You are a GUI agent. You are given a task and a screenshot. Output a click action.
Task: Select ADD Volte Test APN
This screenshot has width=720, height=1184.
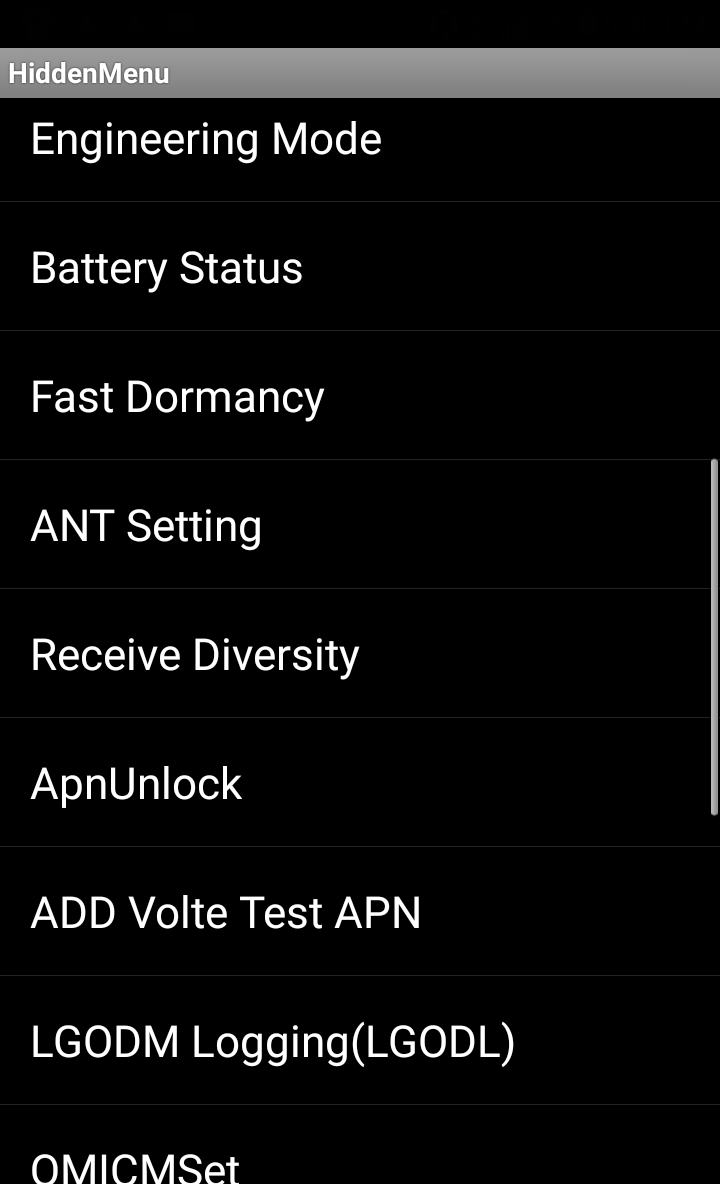[360, 912]
